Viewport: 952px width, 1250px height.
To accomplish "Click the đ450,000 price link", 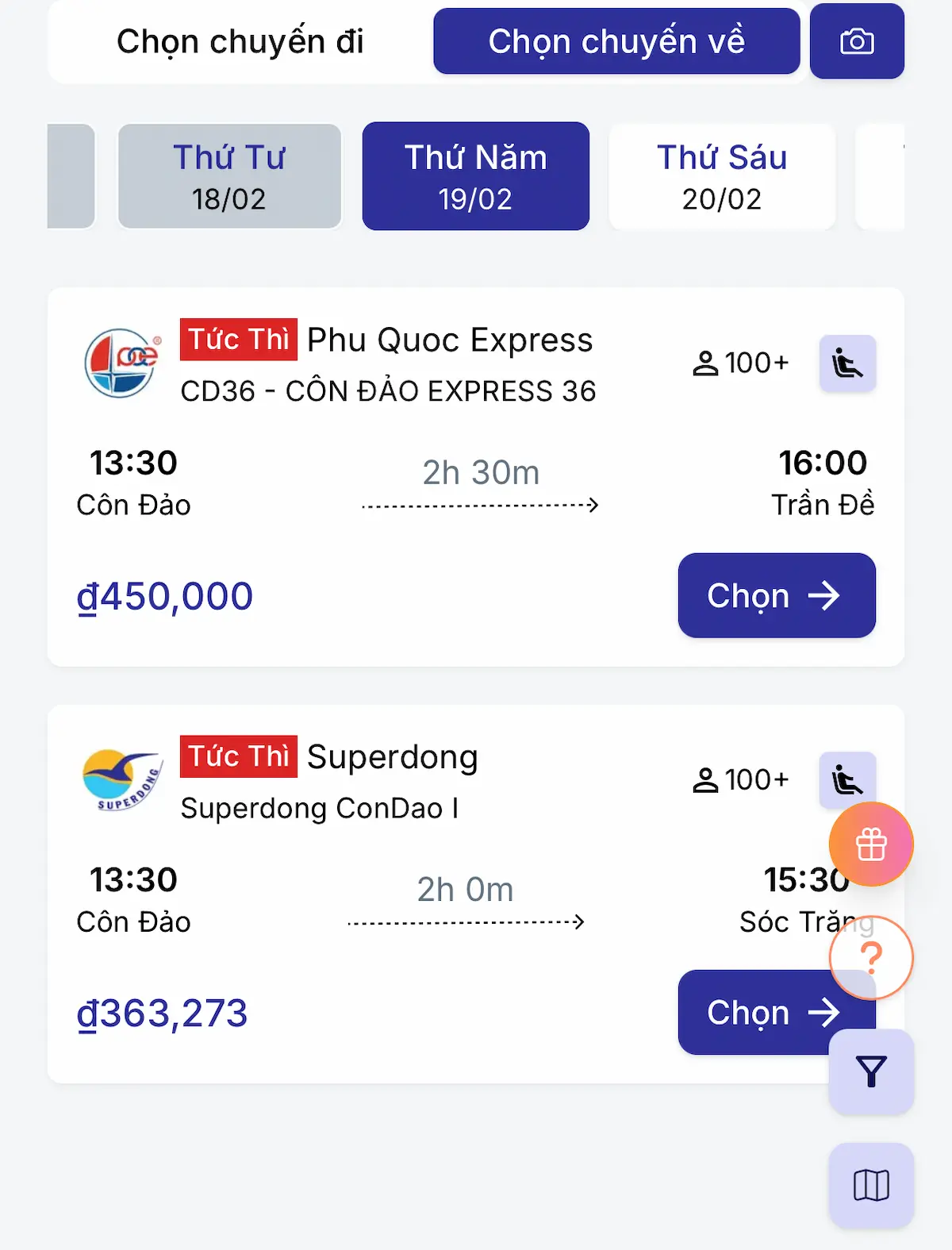I will [165, 595].
